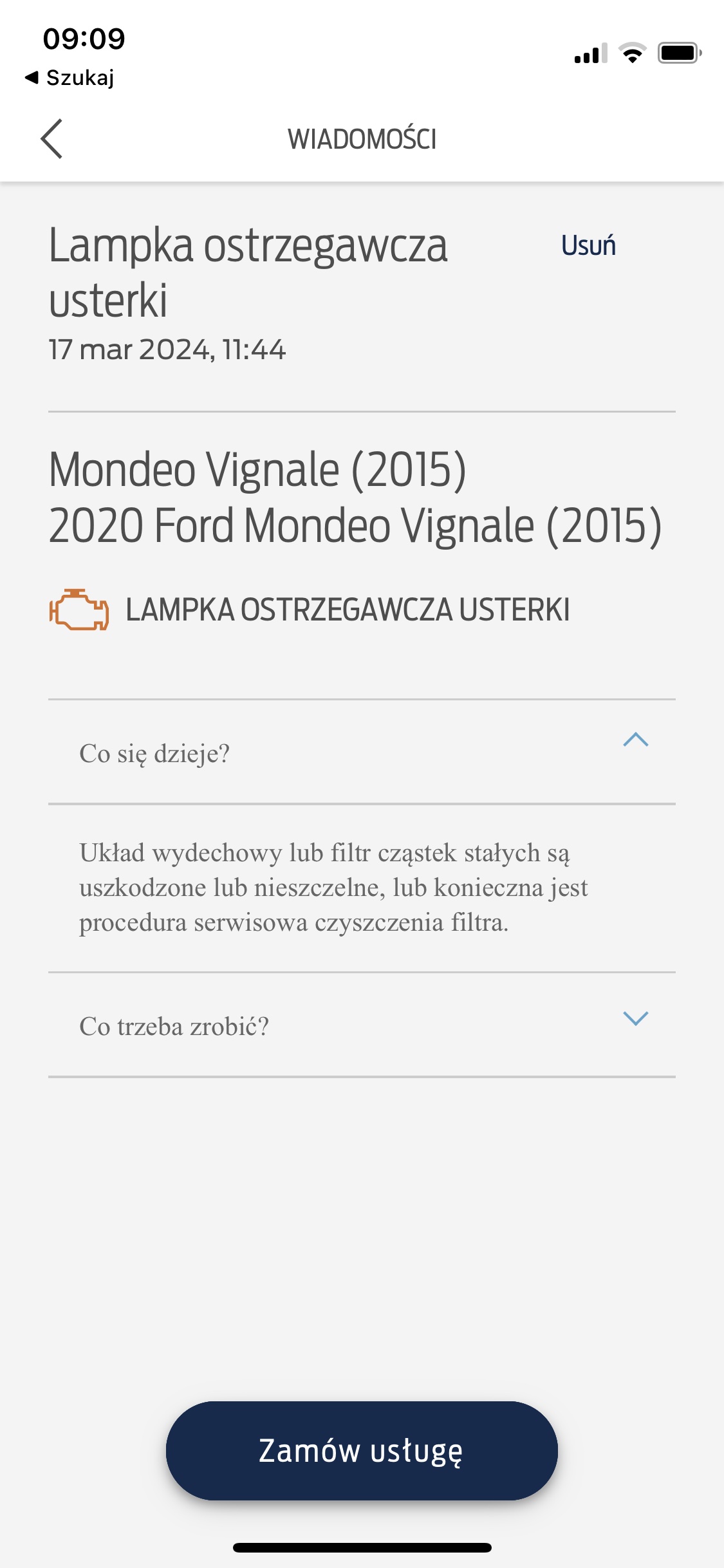Go back from the Wiadomości screen
Viewport: 724px width, 1568px height.
point(51,138)
